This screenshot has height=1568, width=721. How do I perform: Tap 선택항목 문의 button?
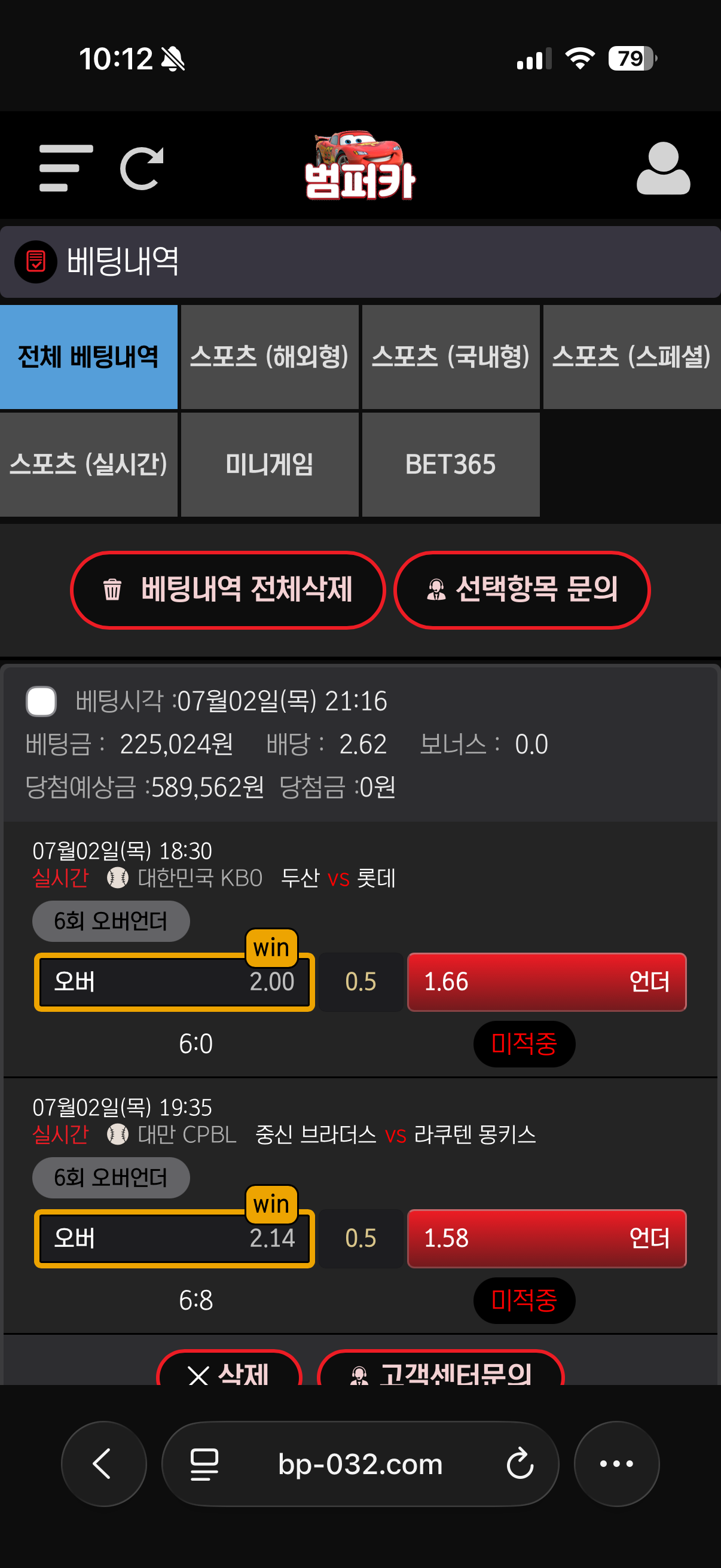pyautogui.click(x=522, y=590)
